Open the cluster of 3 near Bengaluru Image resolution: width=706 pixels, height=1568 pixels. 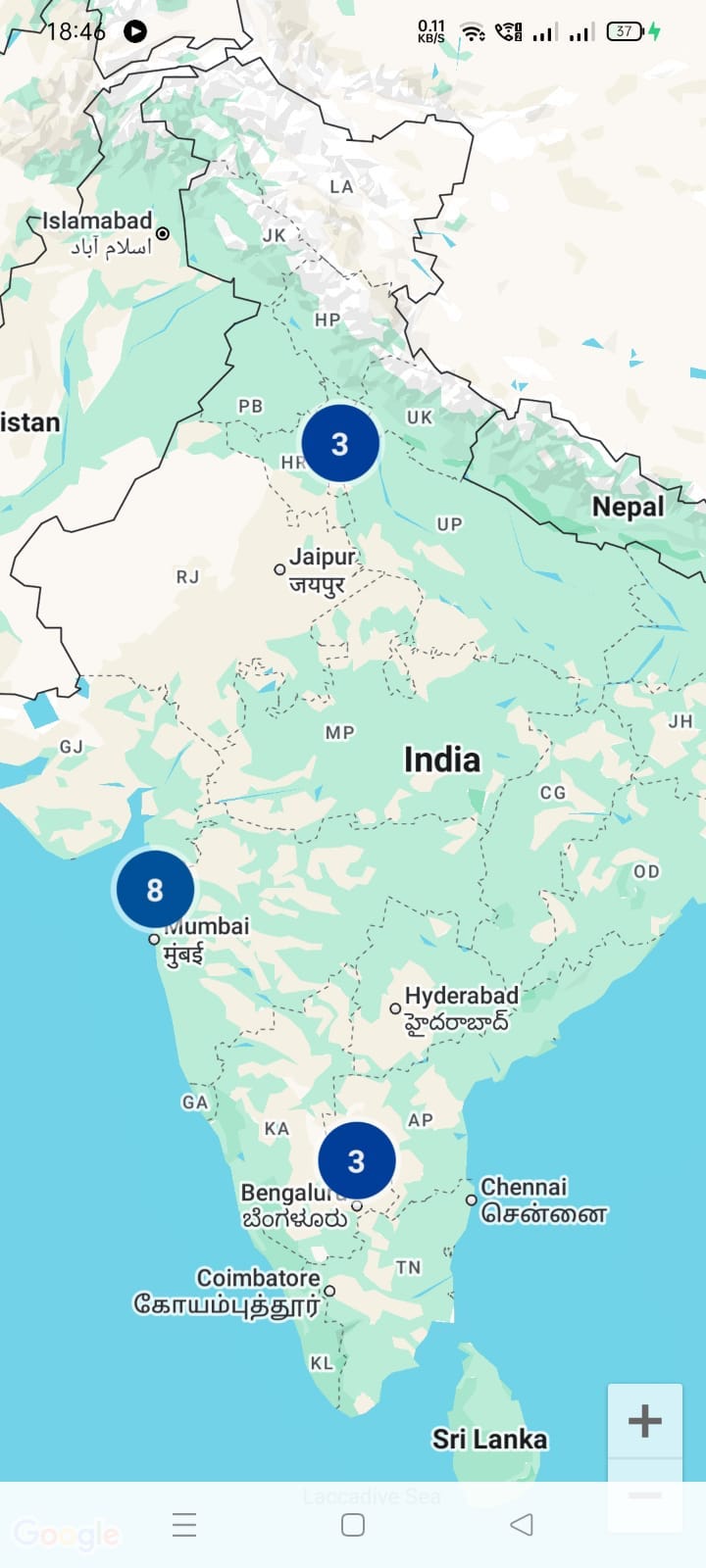tap(356, 1161)
